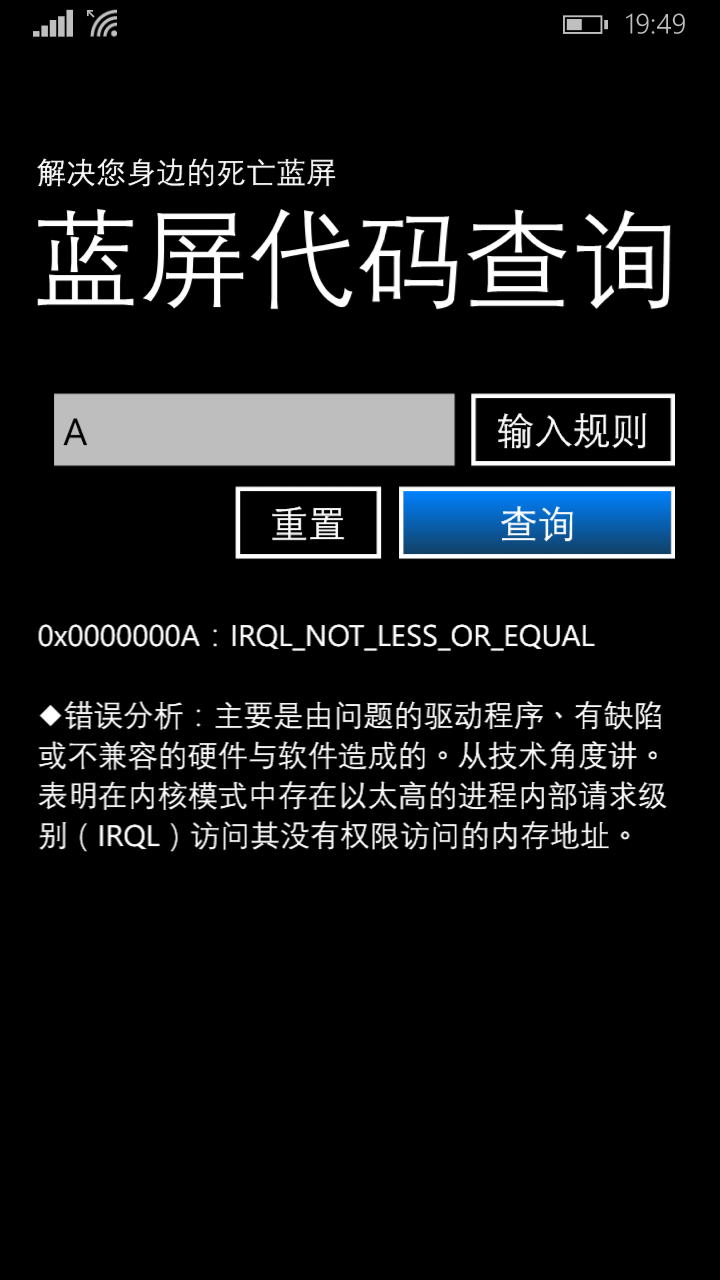The image size is (720, 1280).
Task: Tap the 重置 reset button
Action: 308,523
